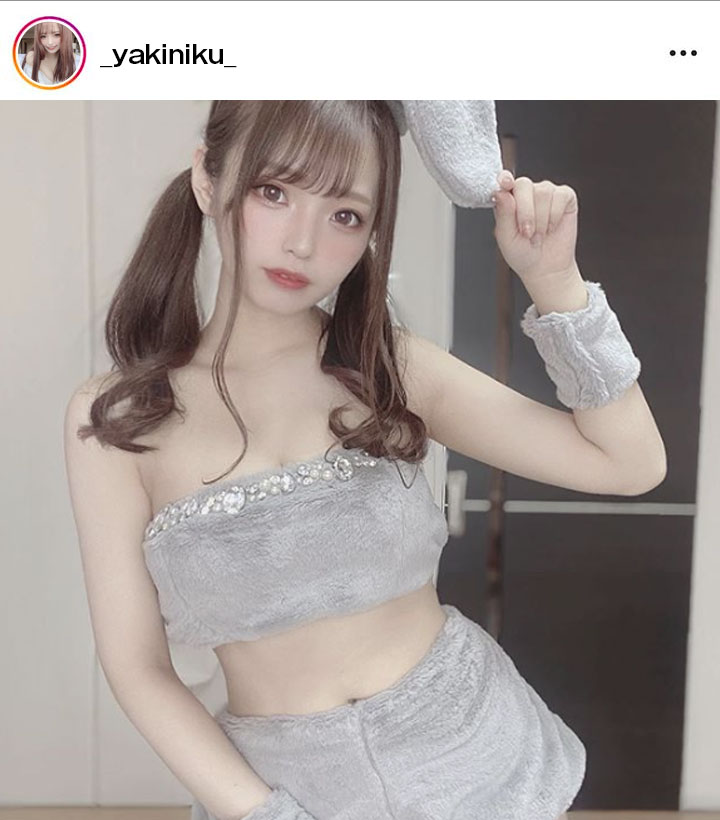Open the _yakiniku_ profile picture story
This screenshot has width=720, height=820.
(49, 52)
